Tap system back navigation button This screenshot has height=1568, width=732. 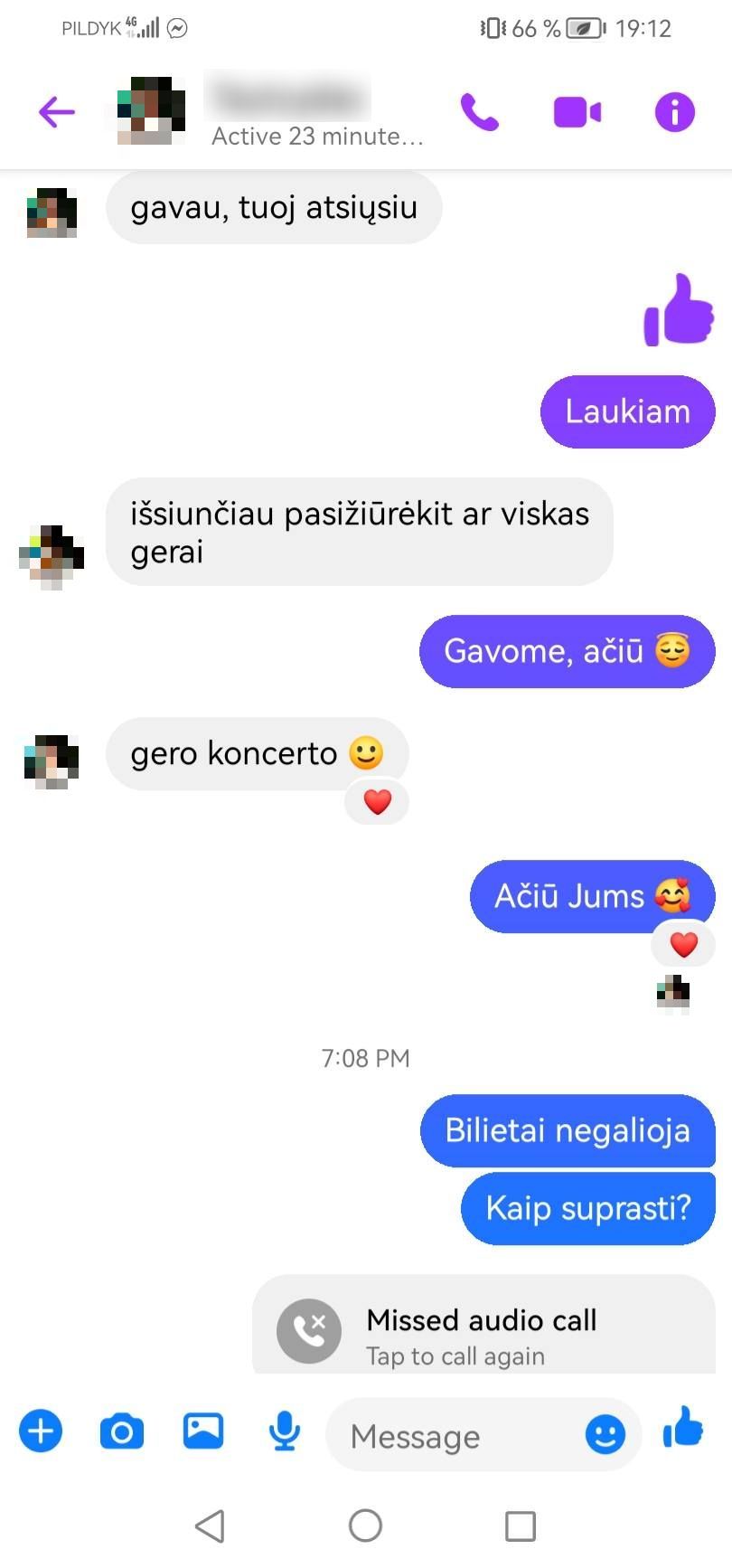coord(210,1525)
